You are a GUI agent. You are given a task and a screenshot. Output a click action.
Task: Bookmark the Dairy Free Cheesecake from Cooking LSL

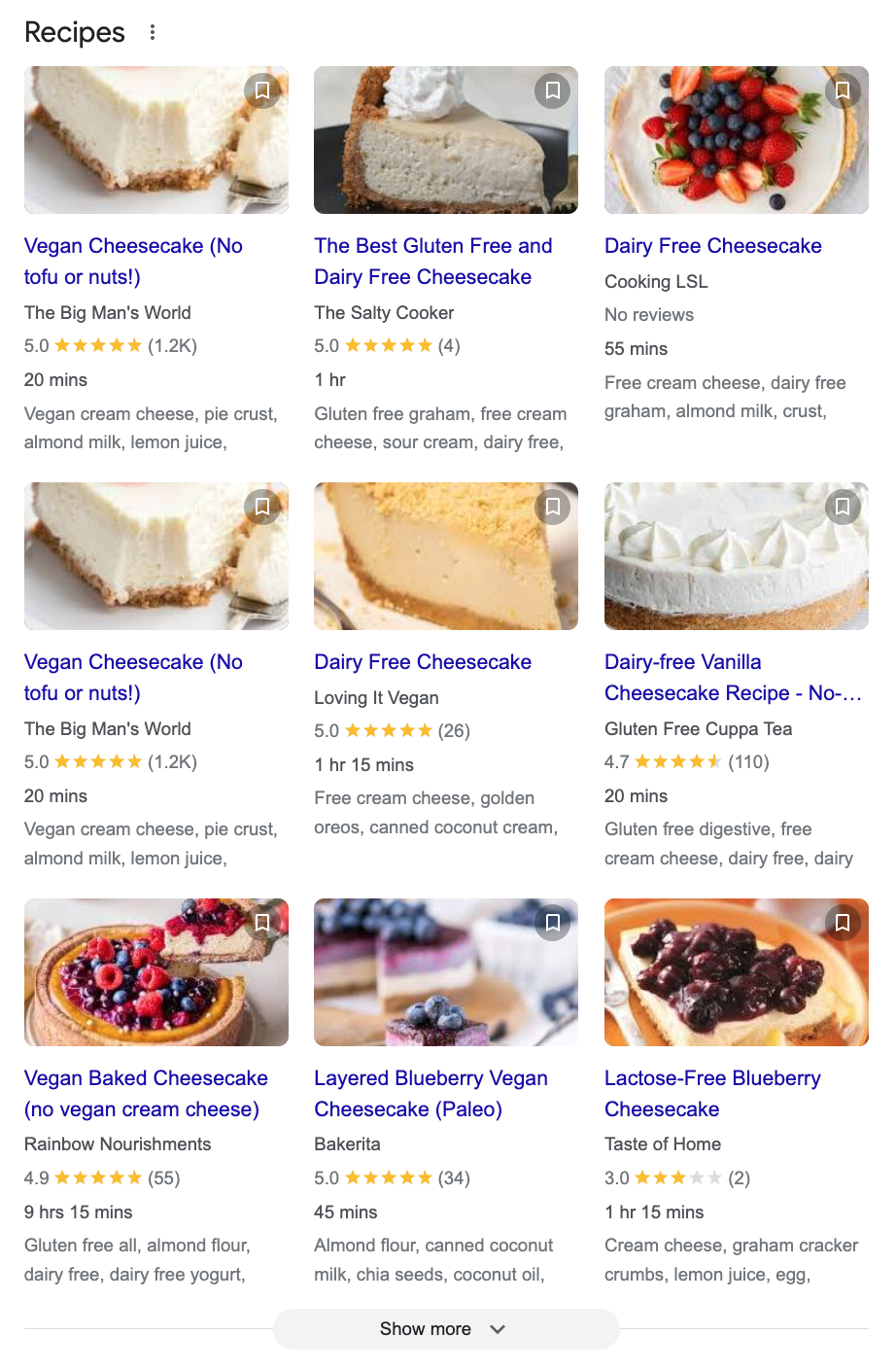tap(842, 89)
